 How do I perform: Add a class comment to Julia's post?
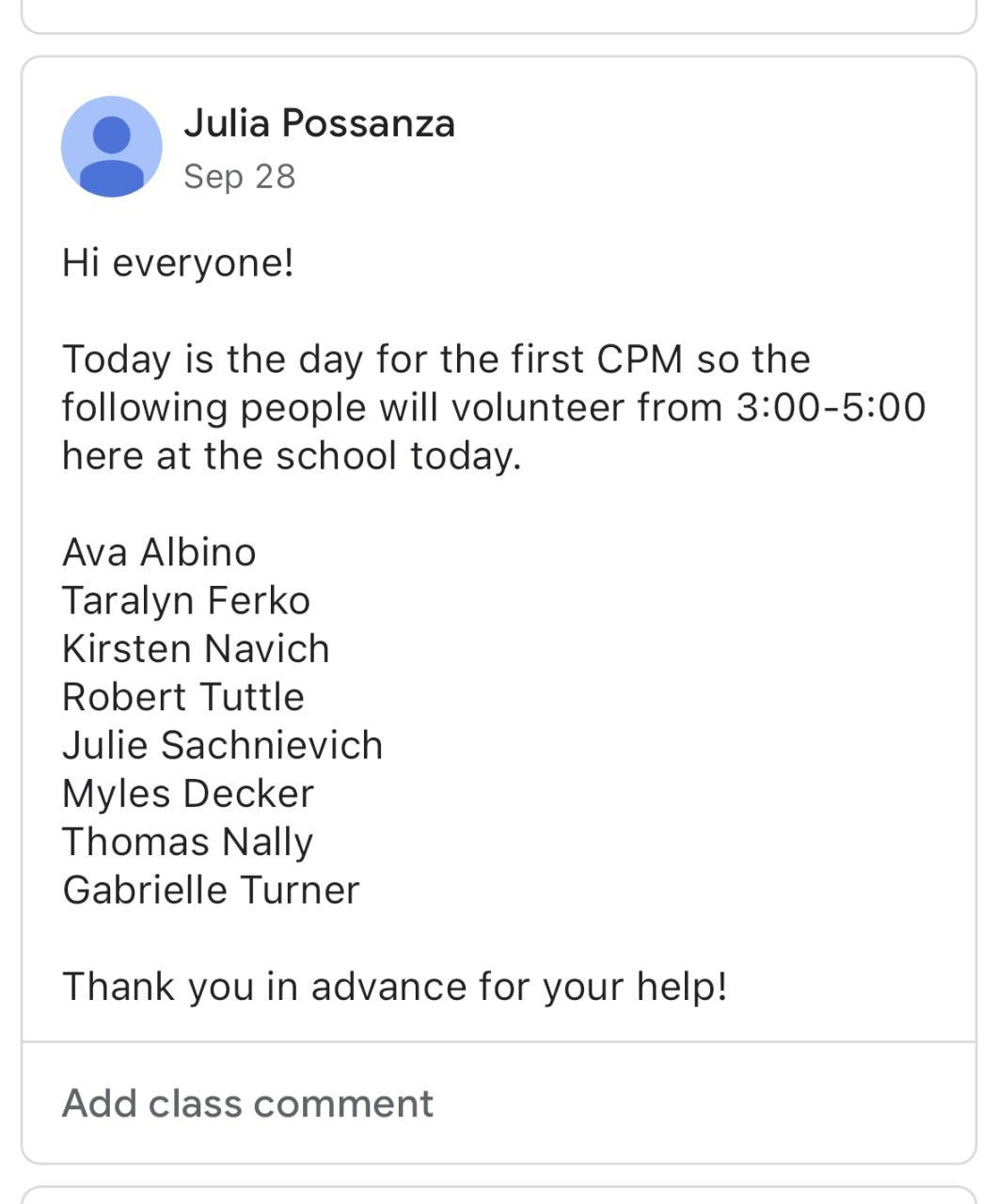247,1102
